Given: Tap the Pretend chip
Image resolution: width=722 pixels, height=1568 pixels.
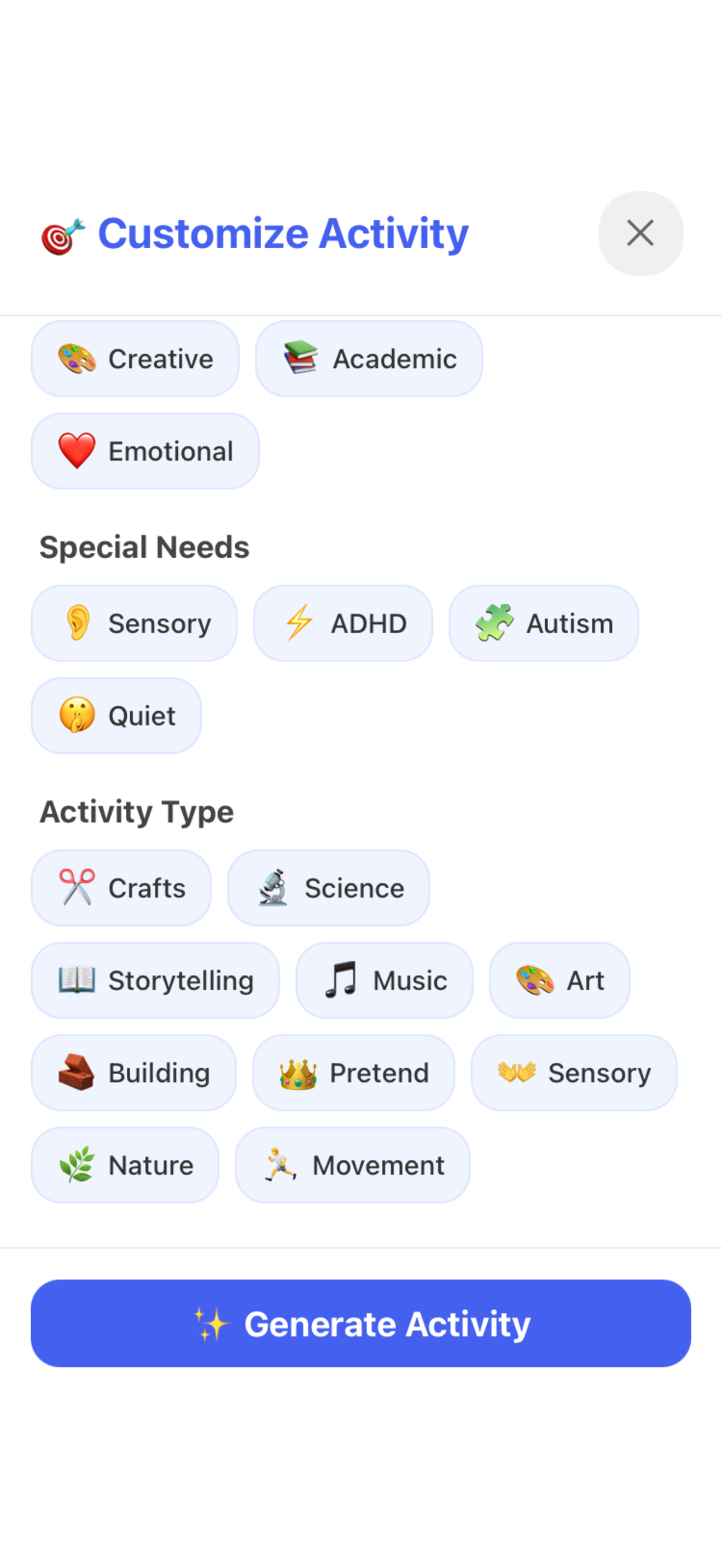Looking at the screenshot, I should [354, 1073].
